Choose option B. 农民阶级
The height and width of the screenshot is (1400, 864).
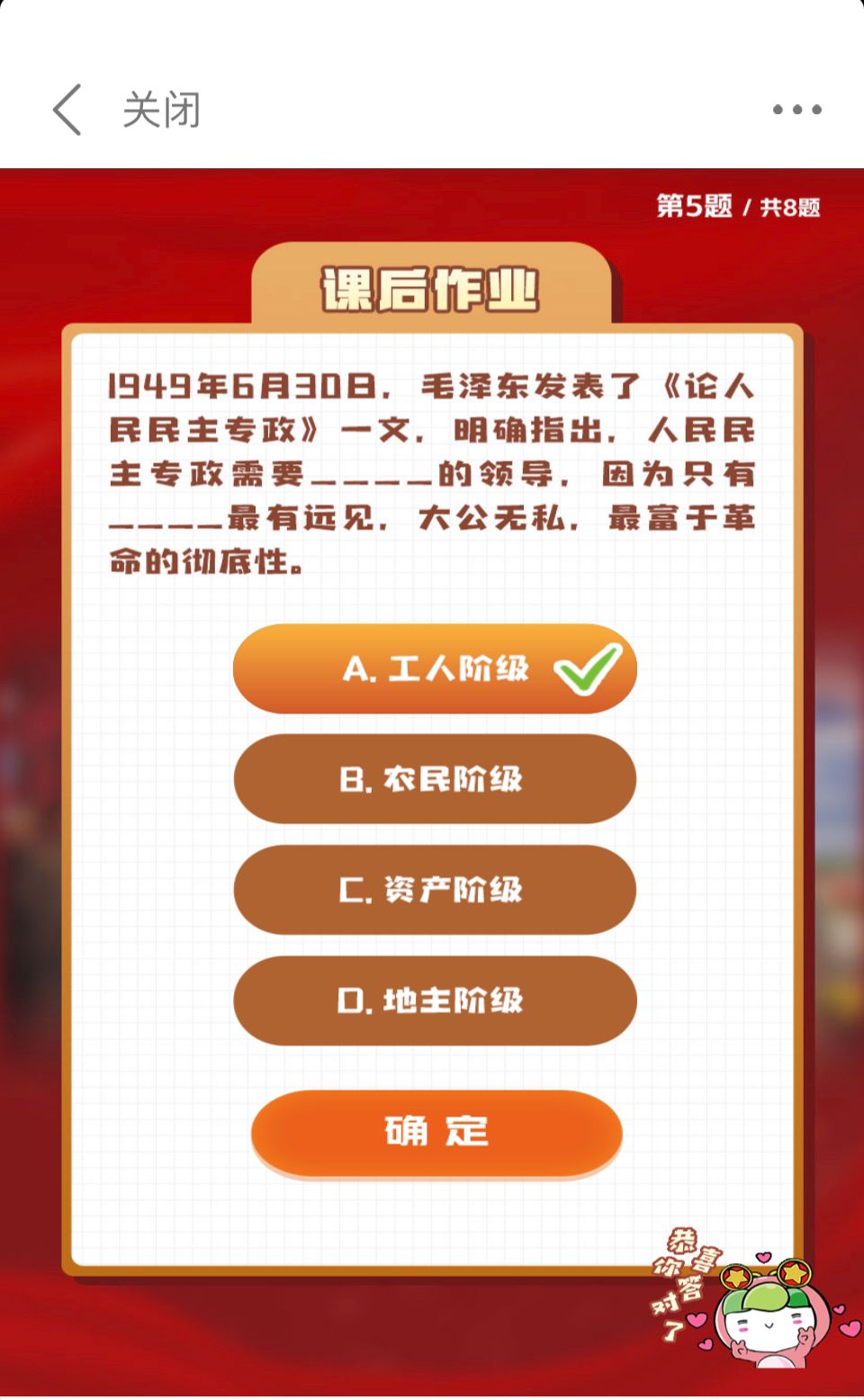[x=435, y=779]
